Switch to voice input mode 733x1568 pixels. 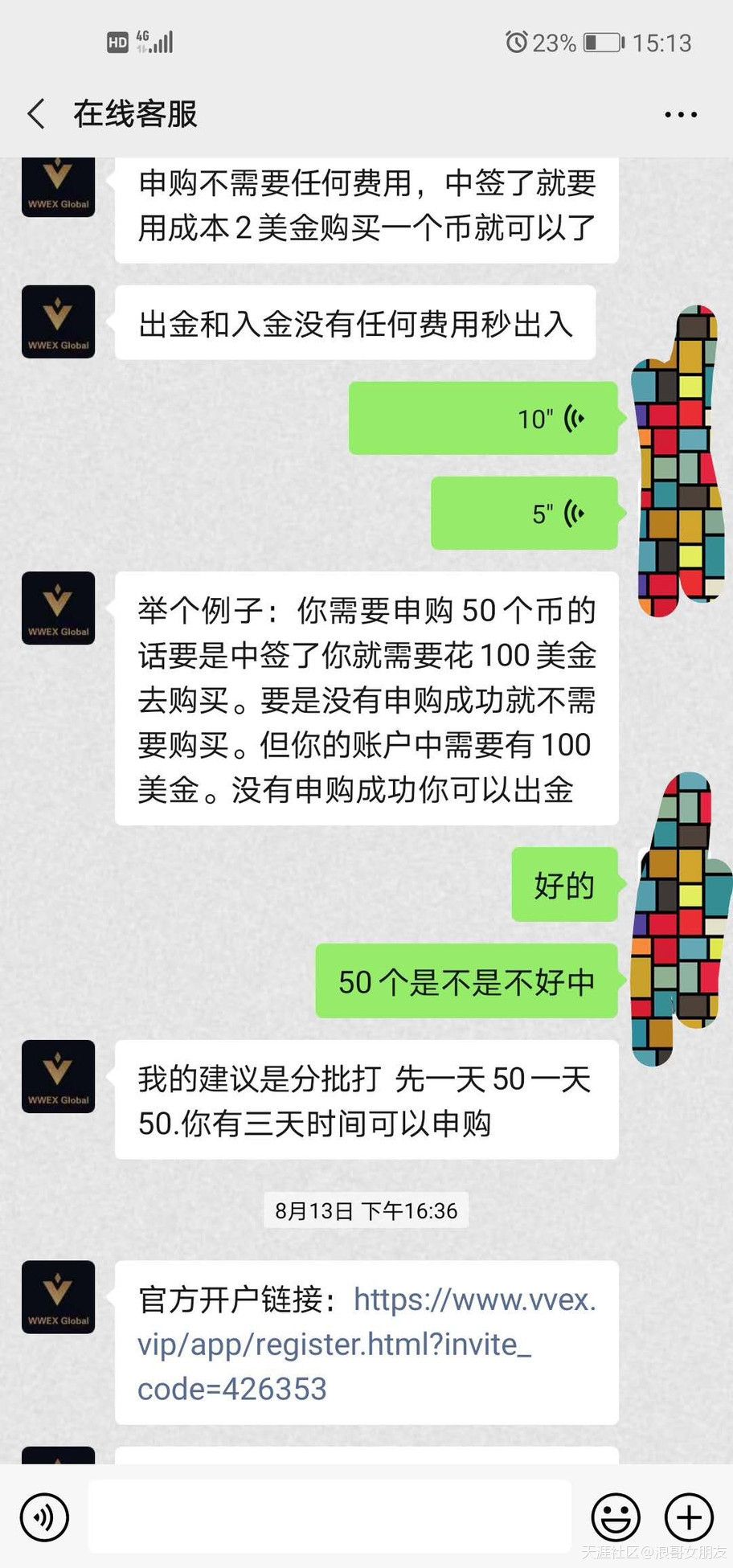pos(44,1517)
